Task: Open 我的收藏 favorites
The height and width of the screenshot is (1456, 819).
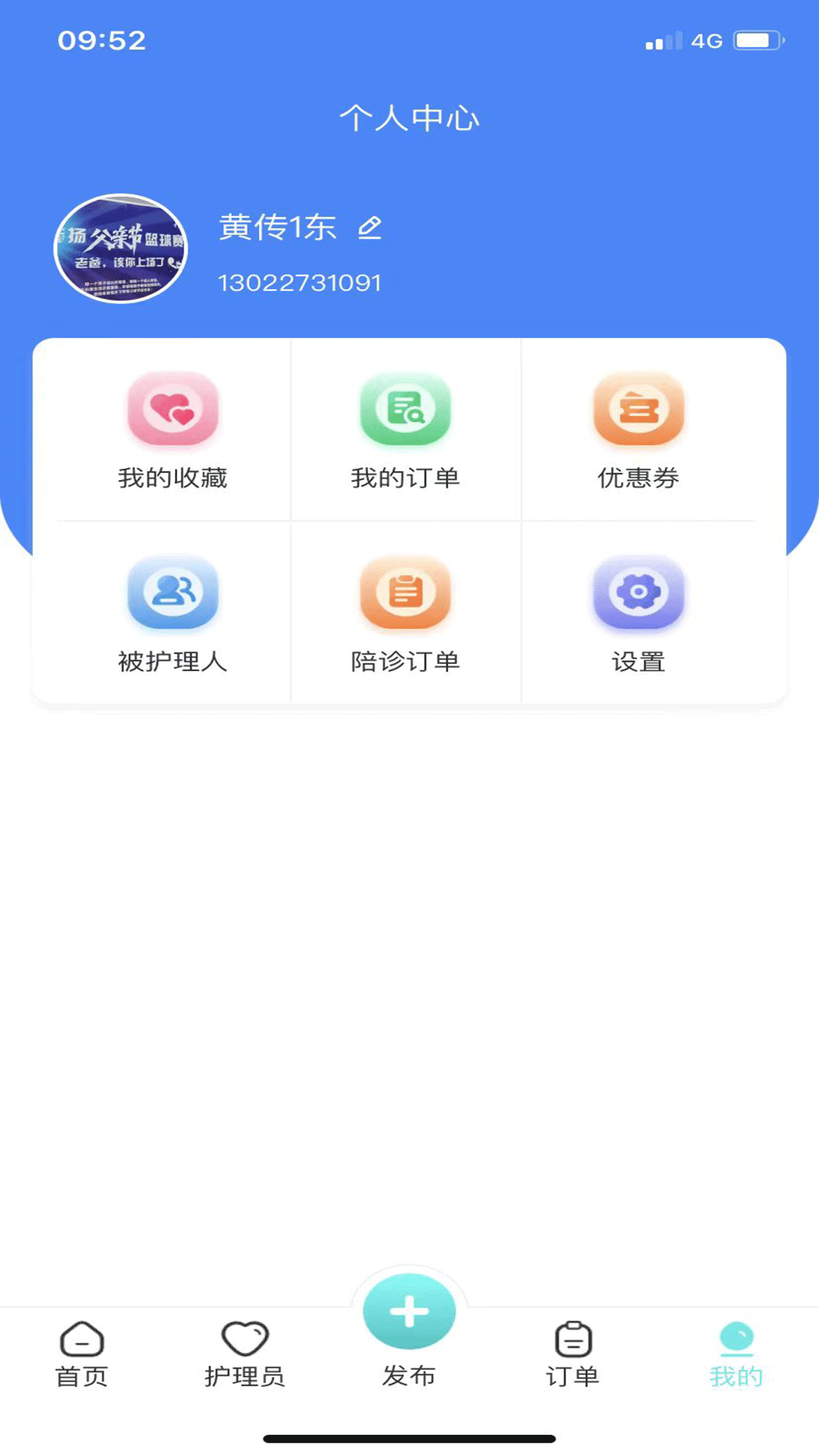Action: 173,429
